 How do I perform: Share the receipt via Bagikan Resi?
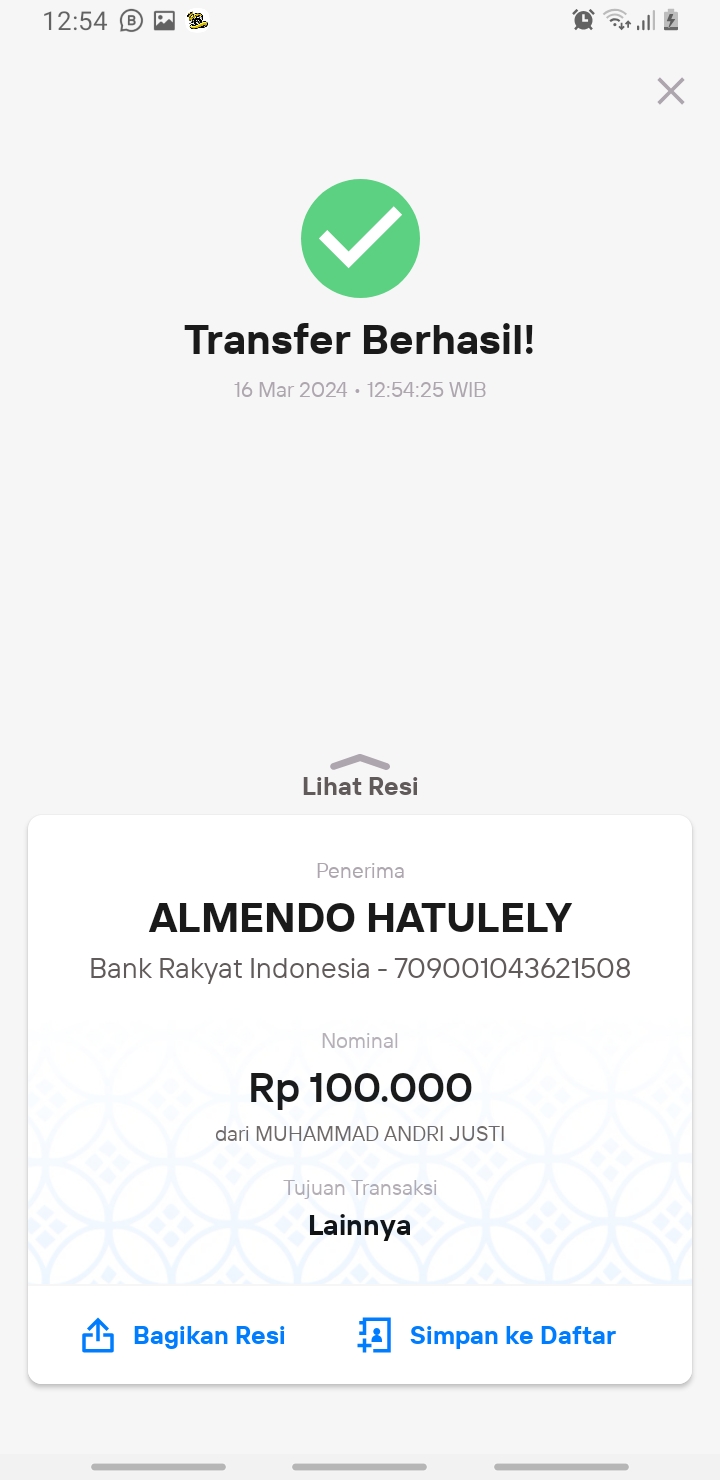coord(183,1335)
